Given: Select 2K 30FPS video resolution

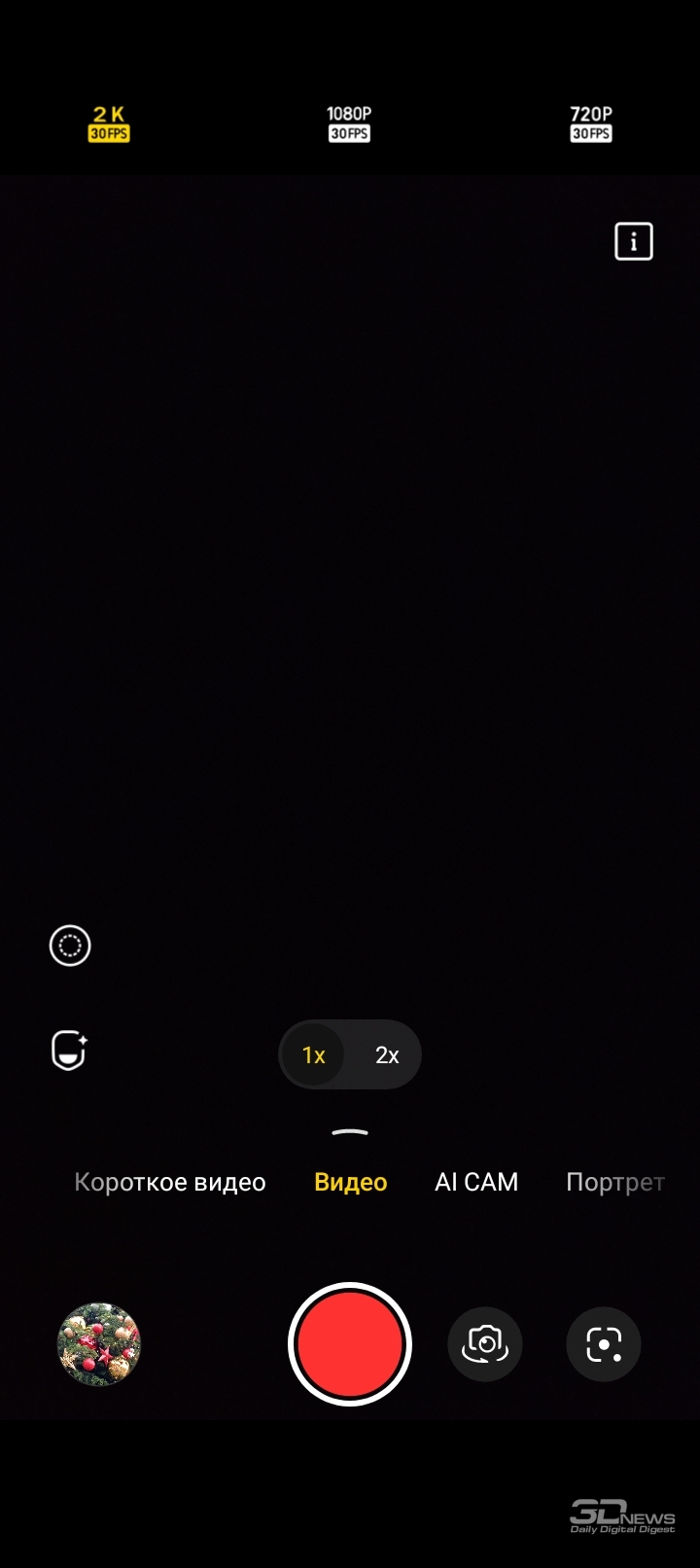Looking at the screenshot, I should [x=109, y=124].
